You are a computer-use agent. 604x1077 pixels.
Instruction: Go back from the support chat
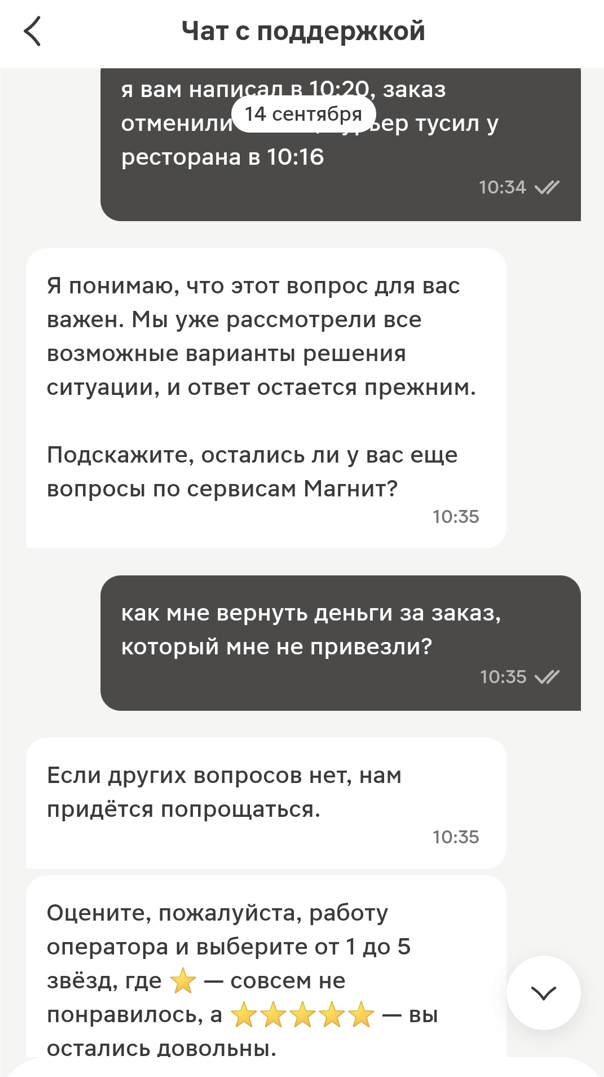(32, 32)
